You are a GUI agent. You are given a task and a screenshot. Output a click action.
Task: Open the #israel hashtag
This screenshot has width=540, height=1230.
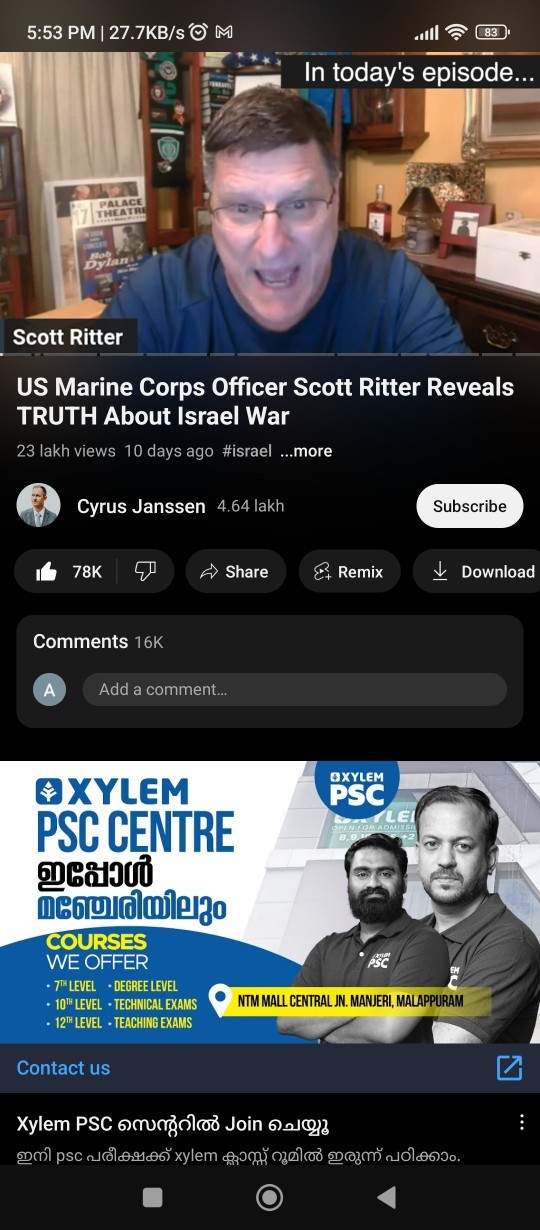pos(247,451)
